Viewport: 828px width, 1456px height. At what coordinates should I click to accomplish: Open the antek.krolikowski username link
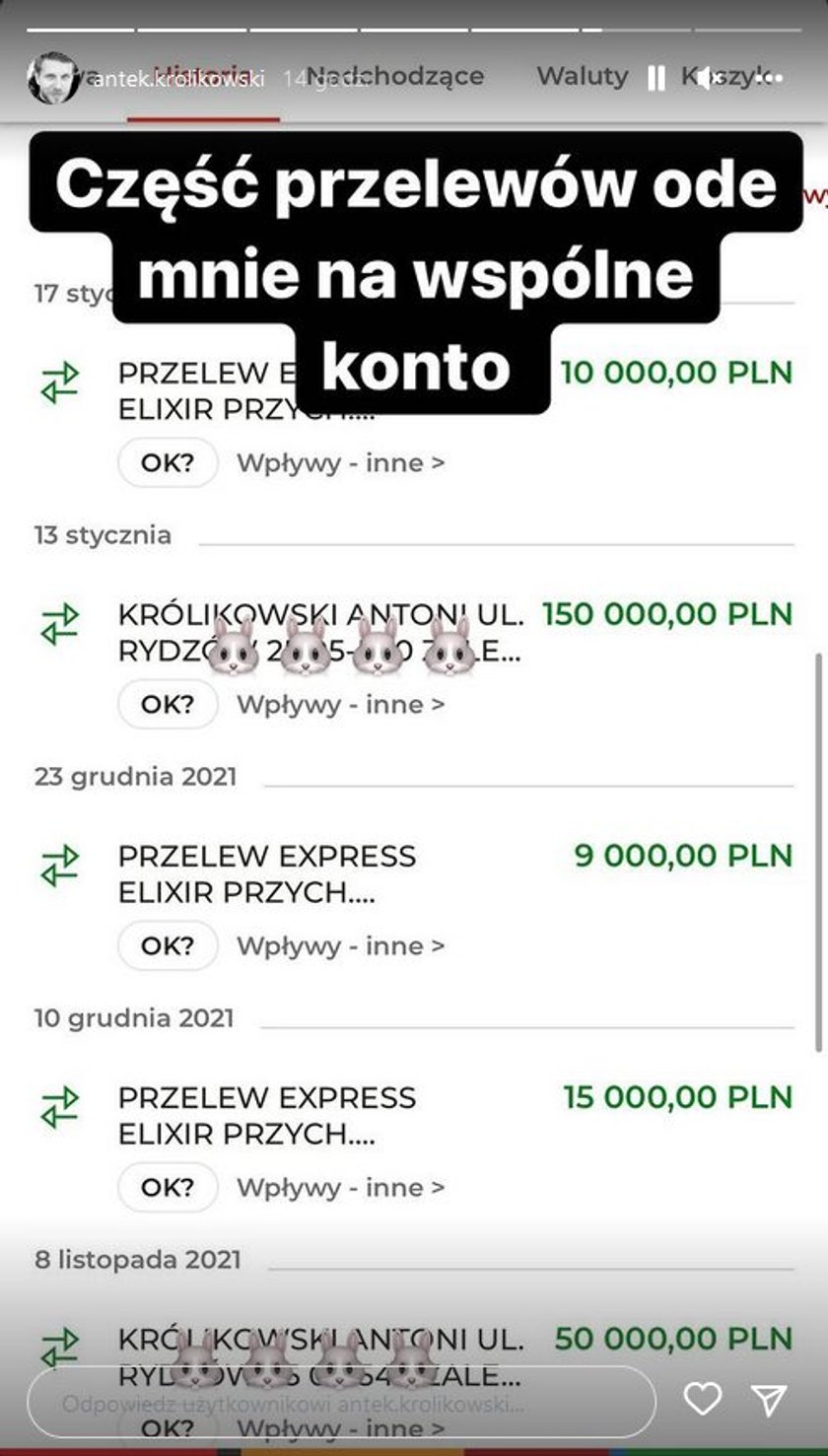pos(178,79)
